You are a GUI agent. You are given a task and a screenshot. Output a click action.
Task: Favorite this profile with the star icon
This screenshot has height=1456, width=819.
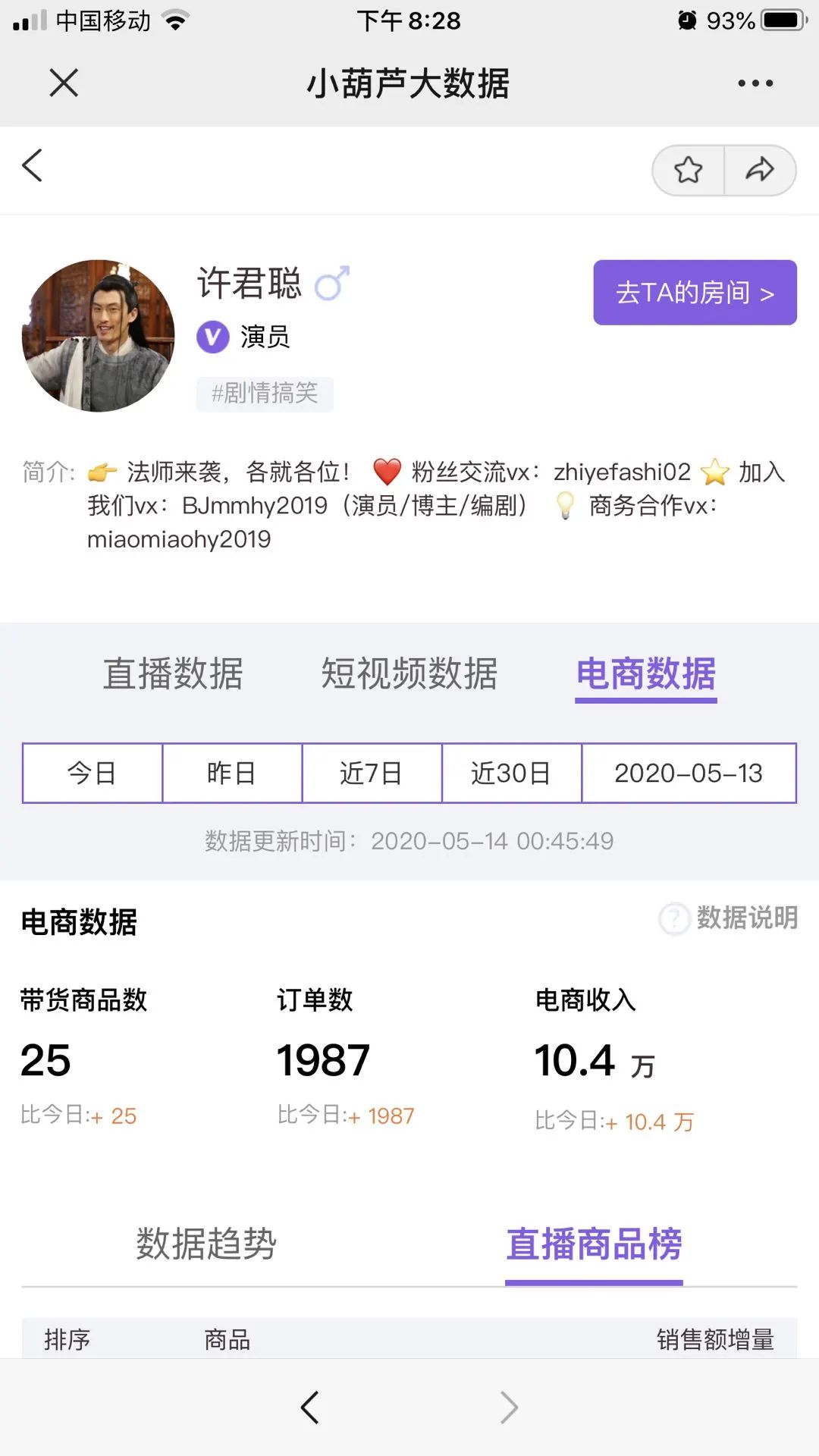(688, 170)
